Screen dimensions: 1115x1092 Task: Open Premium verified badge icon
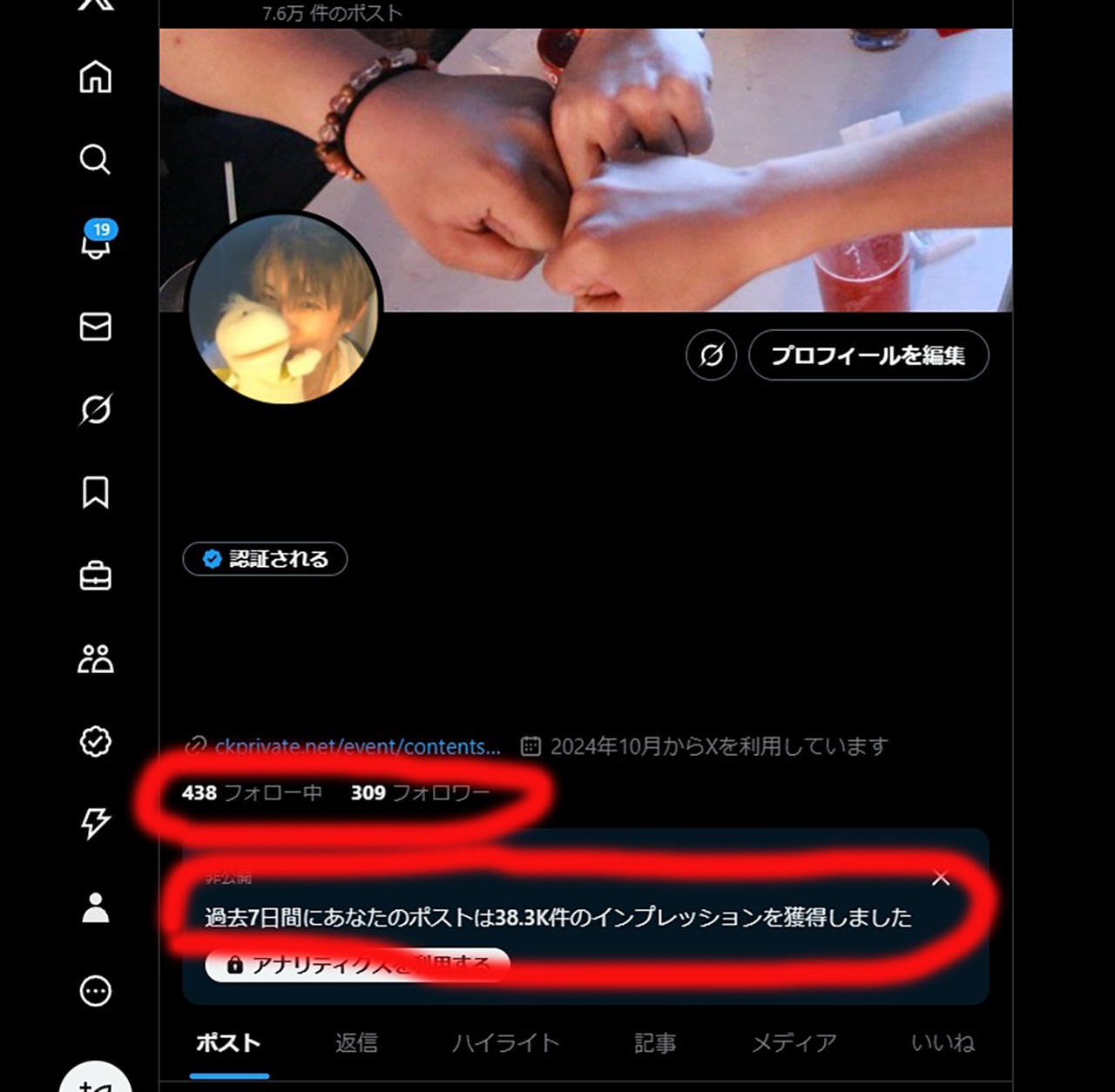[x=95, y=742]
